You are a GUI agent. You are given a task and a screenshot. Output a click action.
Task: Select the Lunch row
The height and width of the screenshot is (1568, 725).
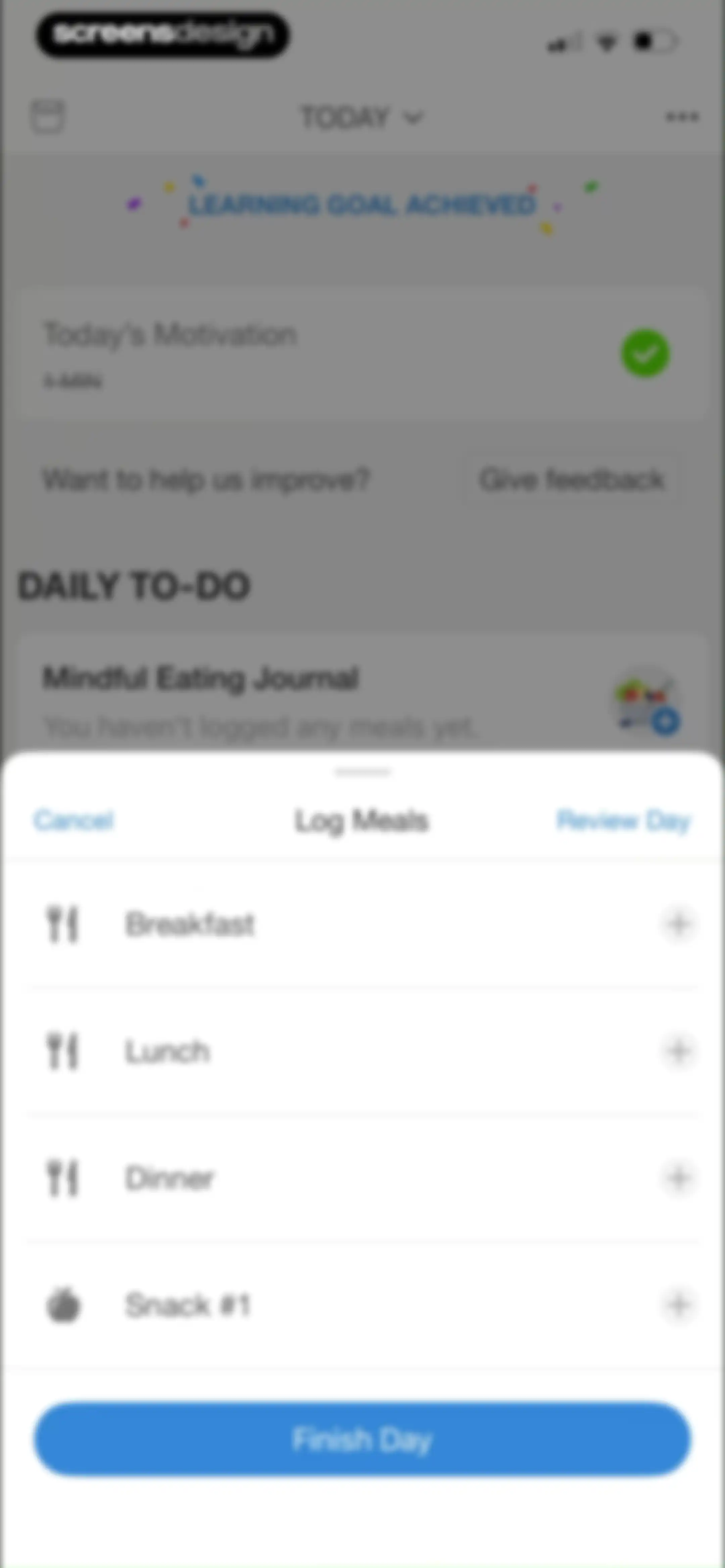pos(363,1051)
